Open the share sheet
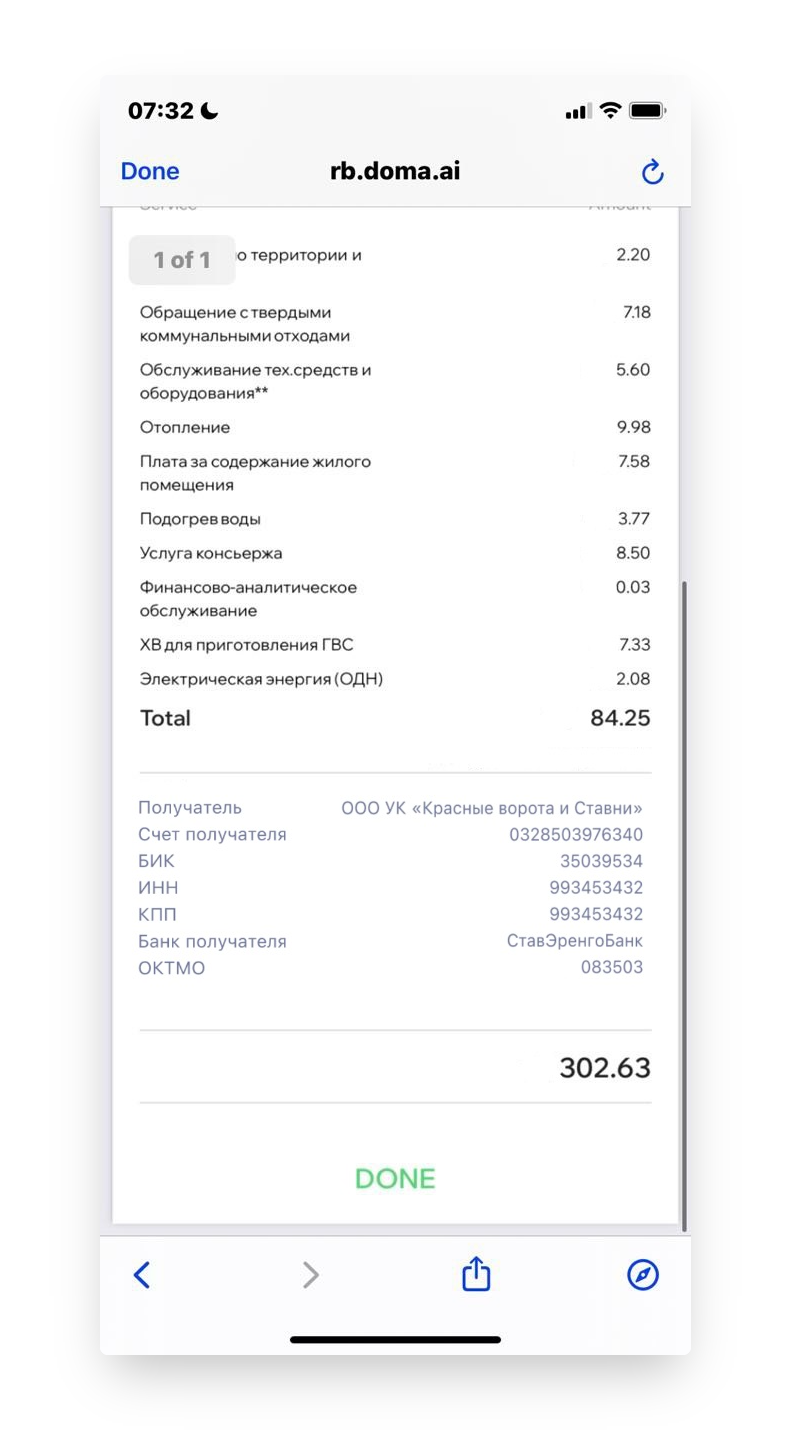Screen dimensions: 791x1430 476,1273
